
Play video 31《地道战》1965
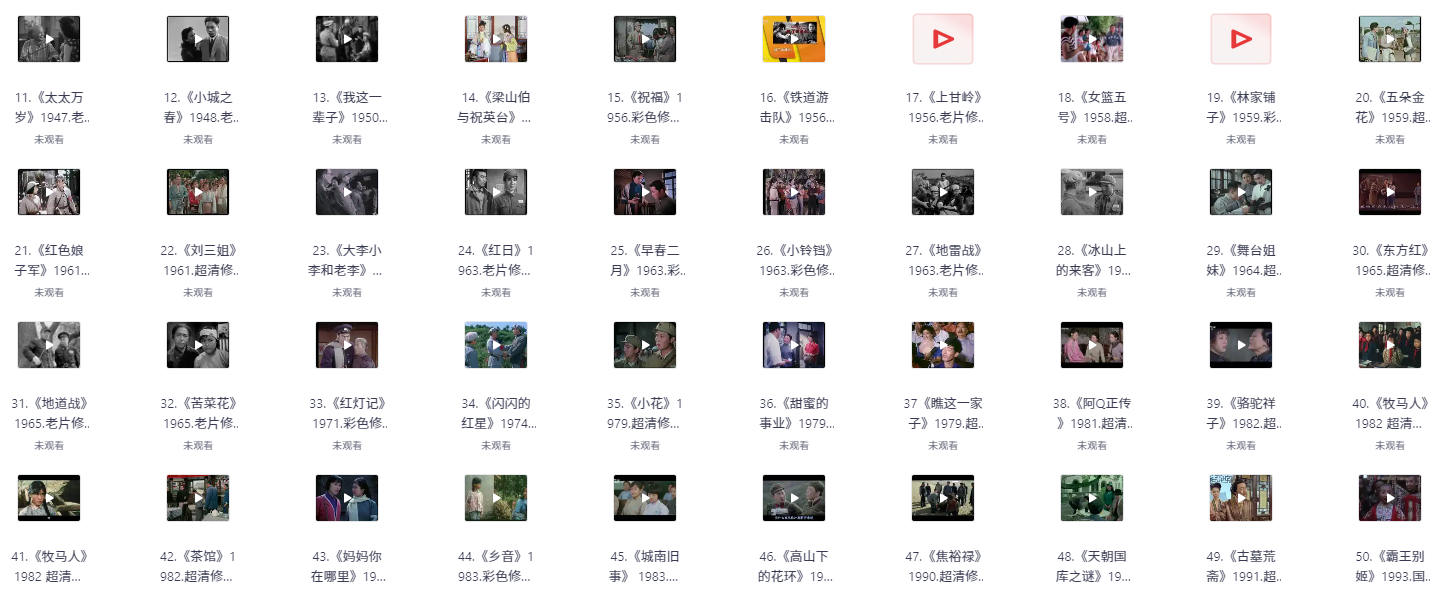pos(49,345)
